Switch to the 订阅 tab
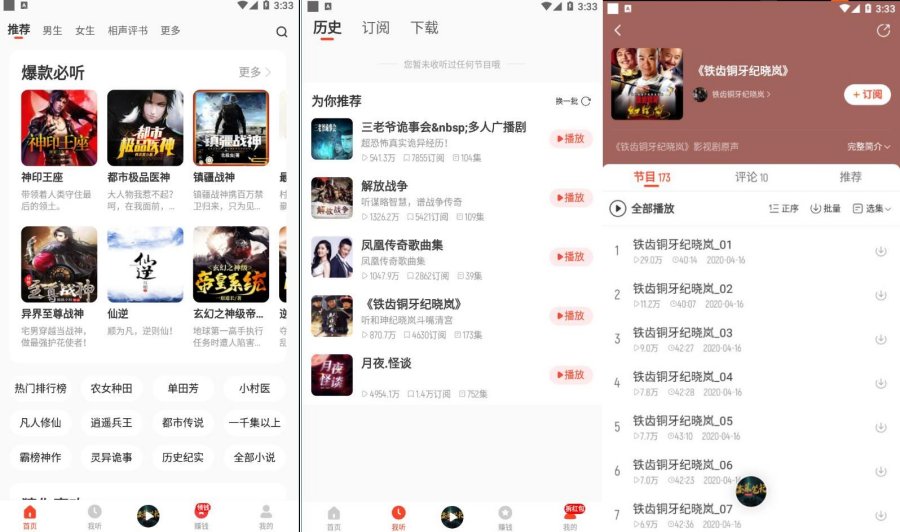 click(x=376, y=28)
